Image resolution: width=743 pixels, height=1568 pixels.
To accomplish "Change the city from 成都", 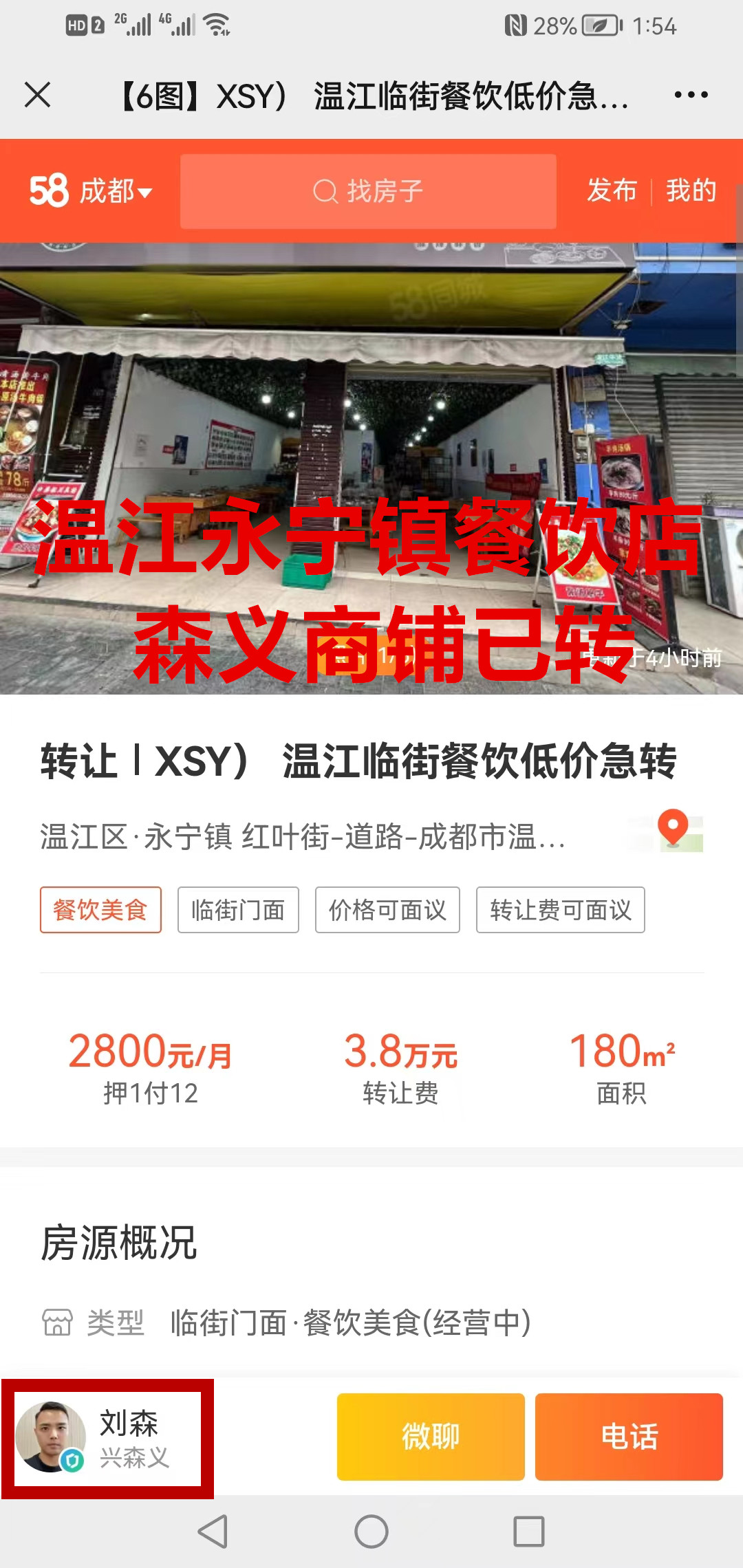I will point(114,191).
